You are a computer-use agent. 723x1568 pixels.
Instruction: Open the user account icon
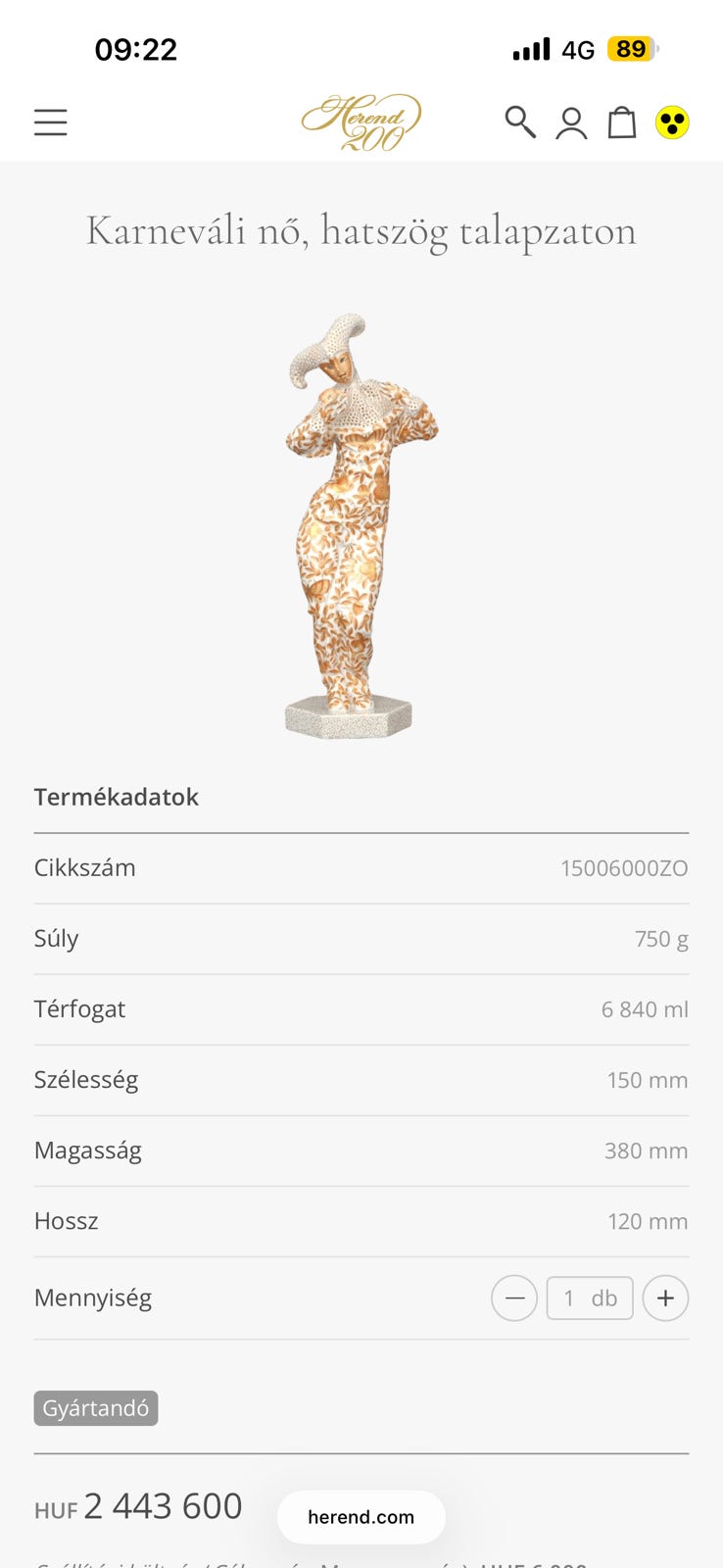571,122
